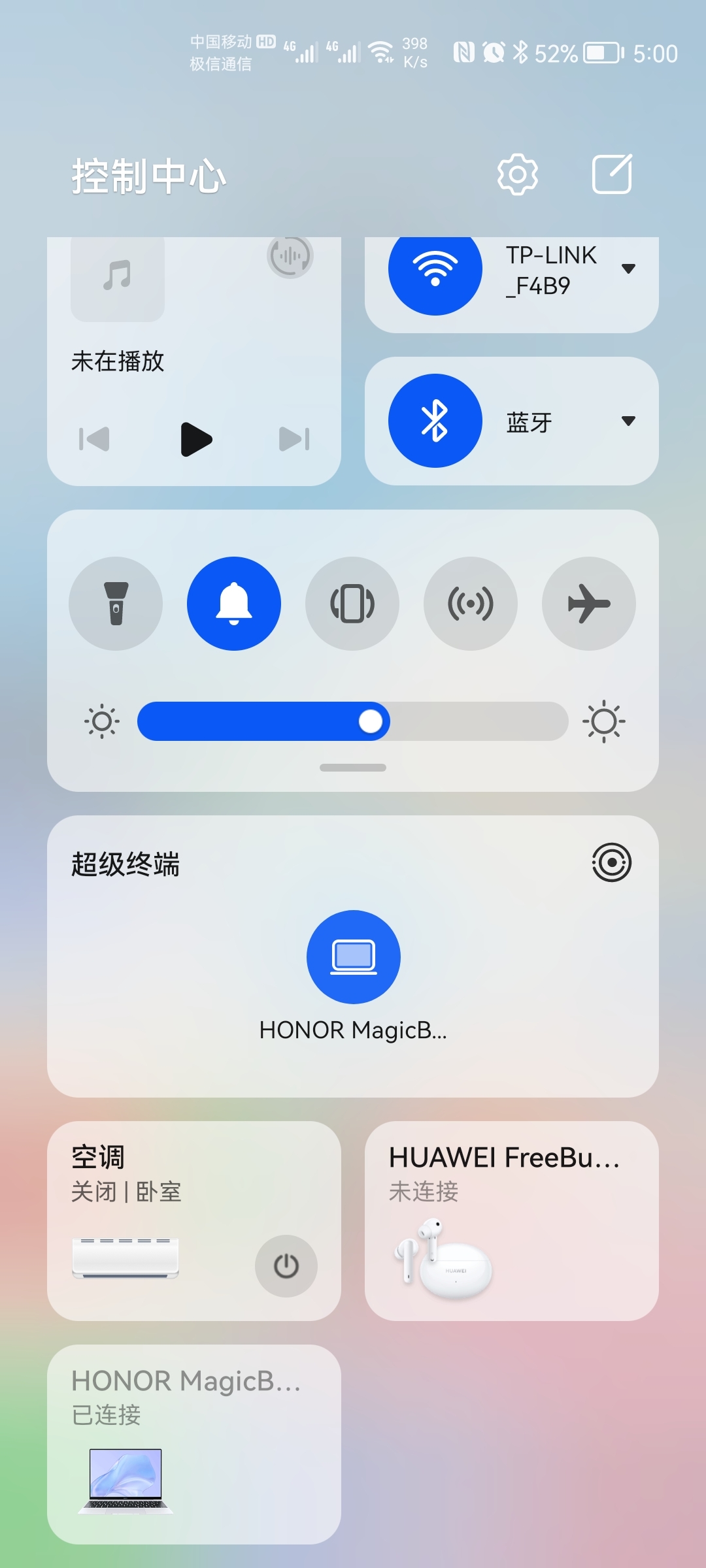Toggle ring mode bell off
This screenshot has height=1568, width=706.
click(x=234, y=604)
